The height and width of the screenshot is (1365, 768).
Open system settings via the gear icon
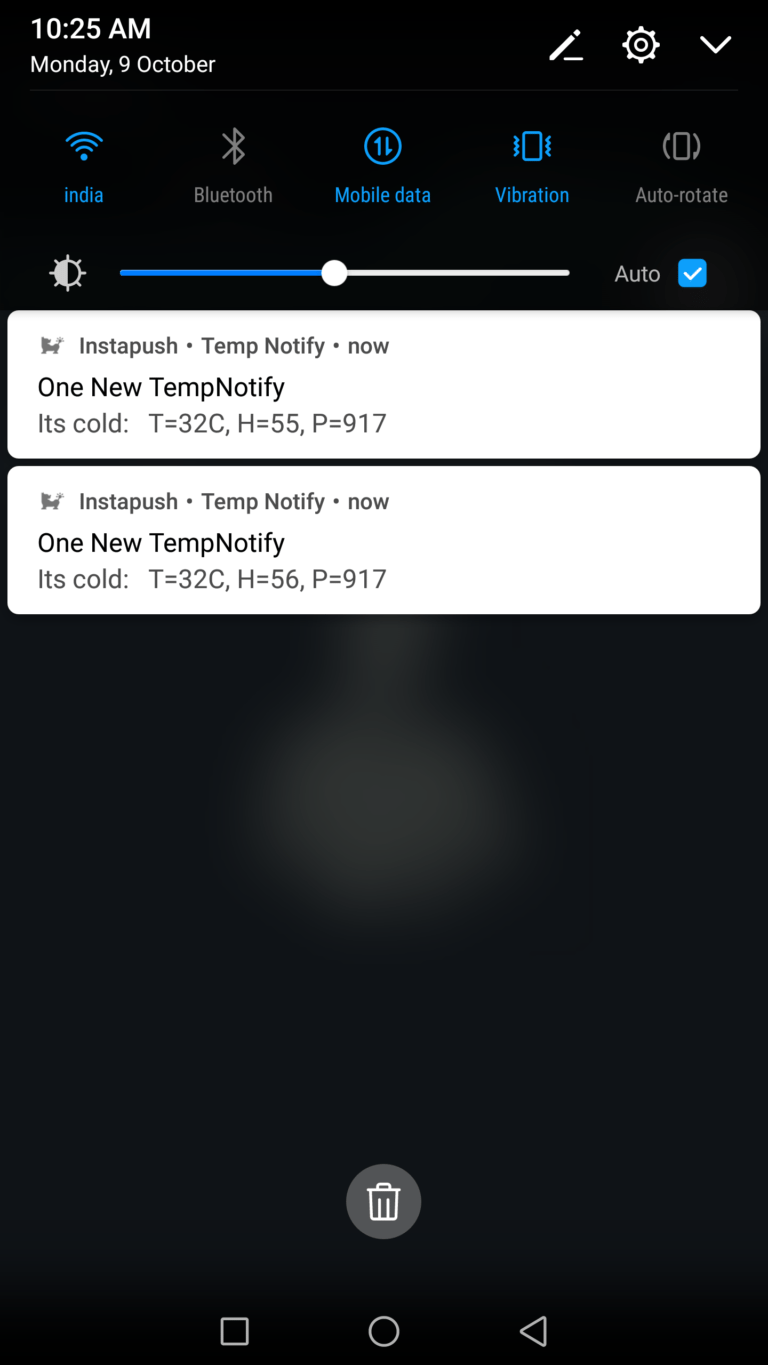640,45
